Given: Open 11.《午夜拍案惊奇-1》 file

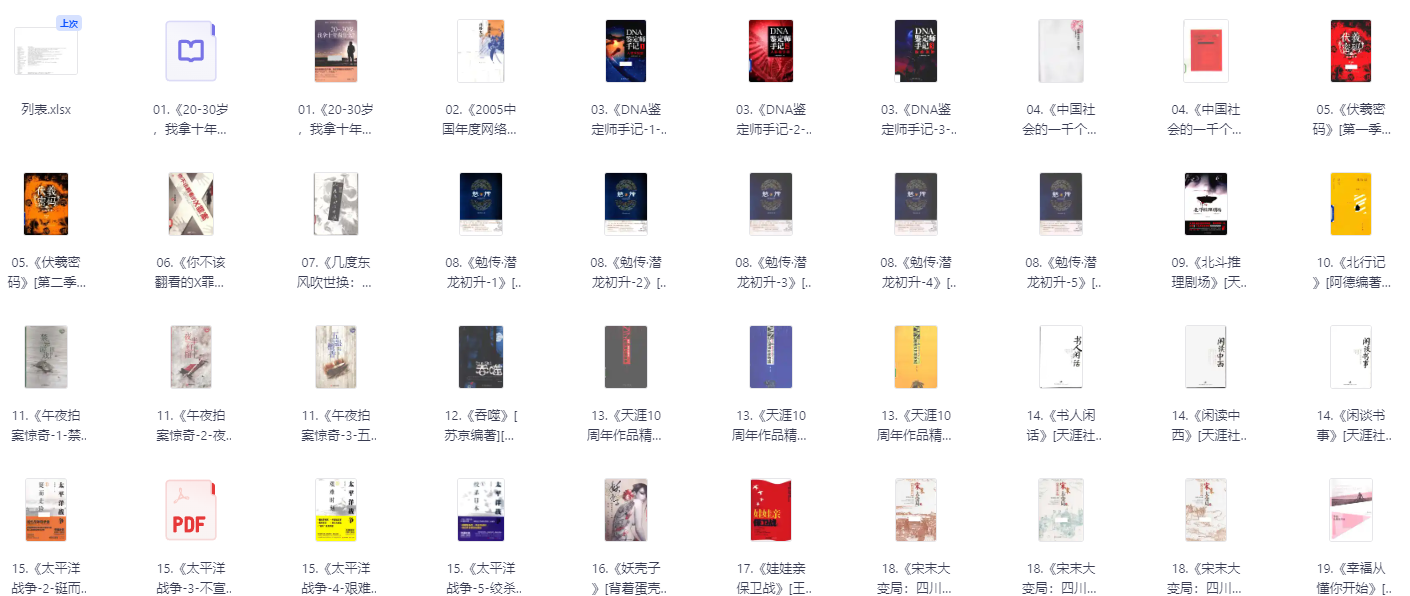Looking at the screenshot, I should pos(46,357).
